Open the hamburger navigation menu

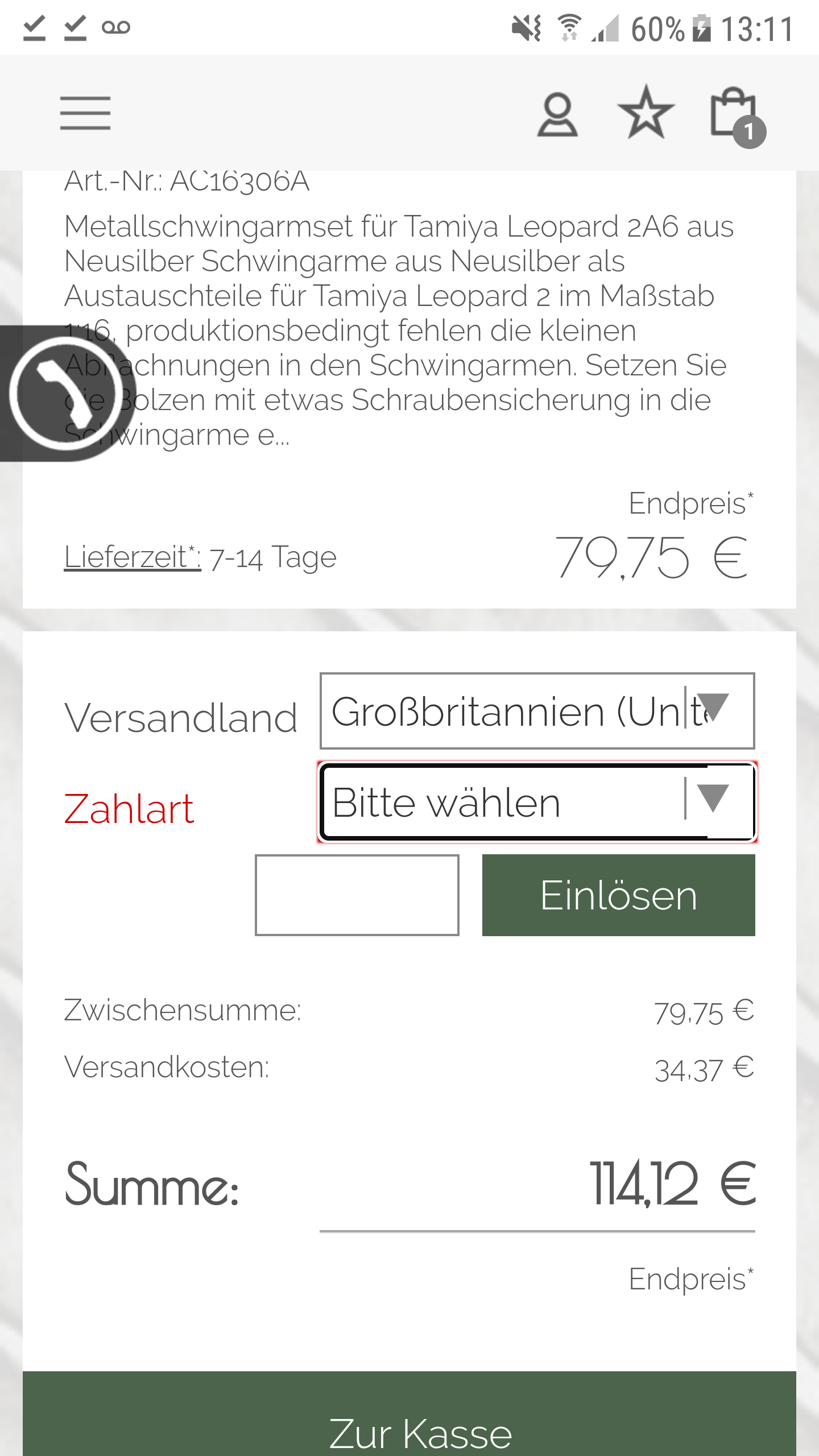point(86,114)
